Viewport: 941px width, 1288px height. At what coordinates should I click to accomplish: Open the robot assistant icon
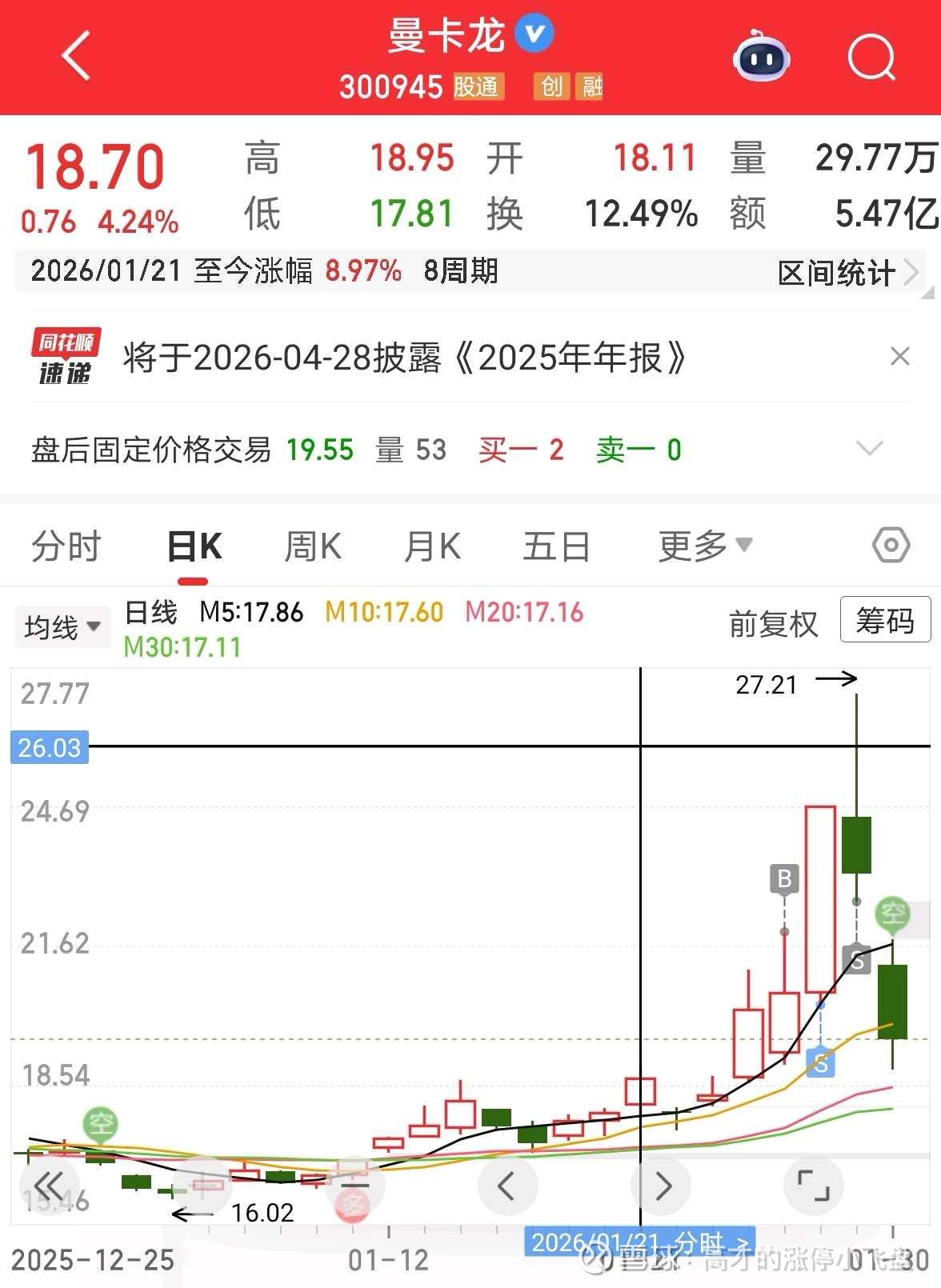(x=761, y=57)
